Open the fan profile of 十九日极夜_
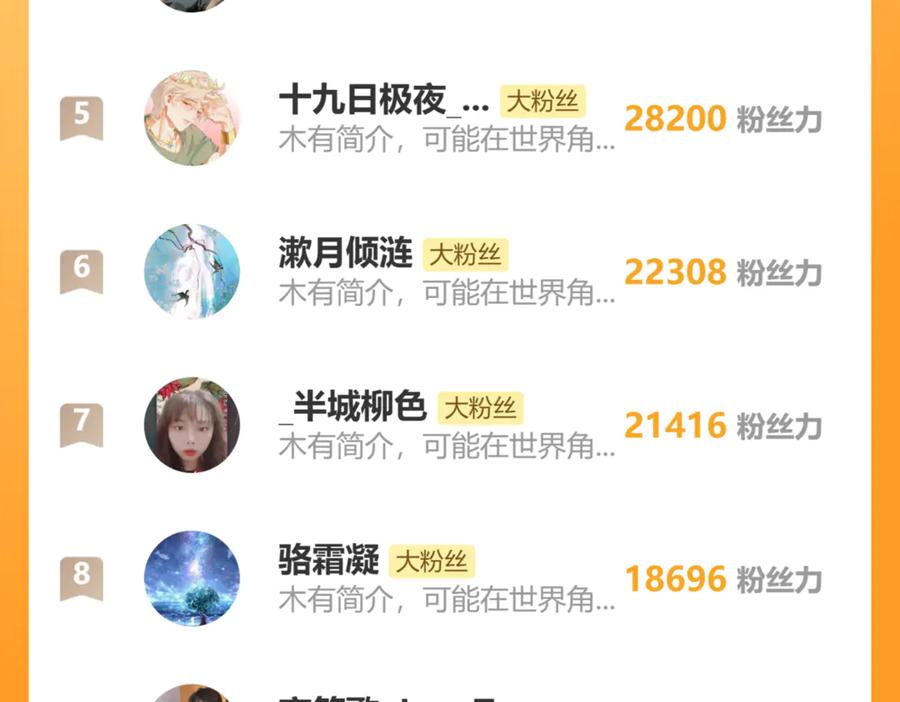Image resolution: width=900 pixels, height=702 pixels. [x=384, y=102]
